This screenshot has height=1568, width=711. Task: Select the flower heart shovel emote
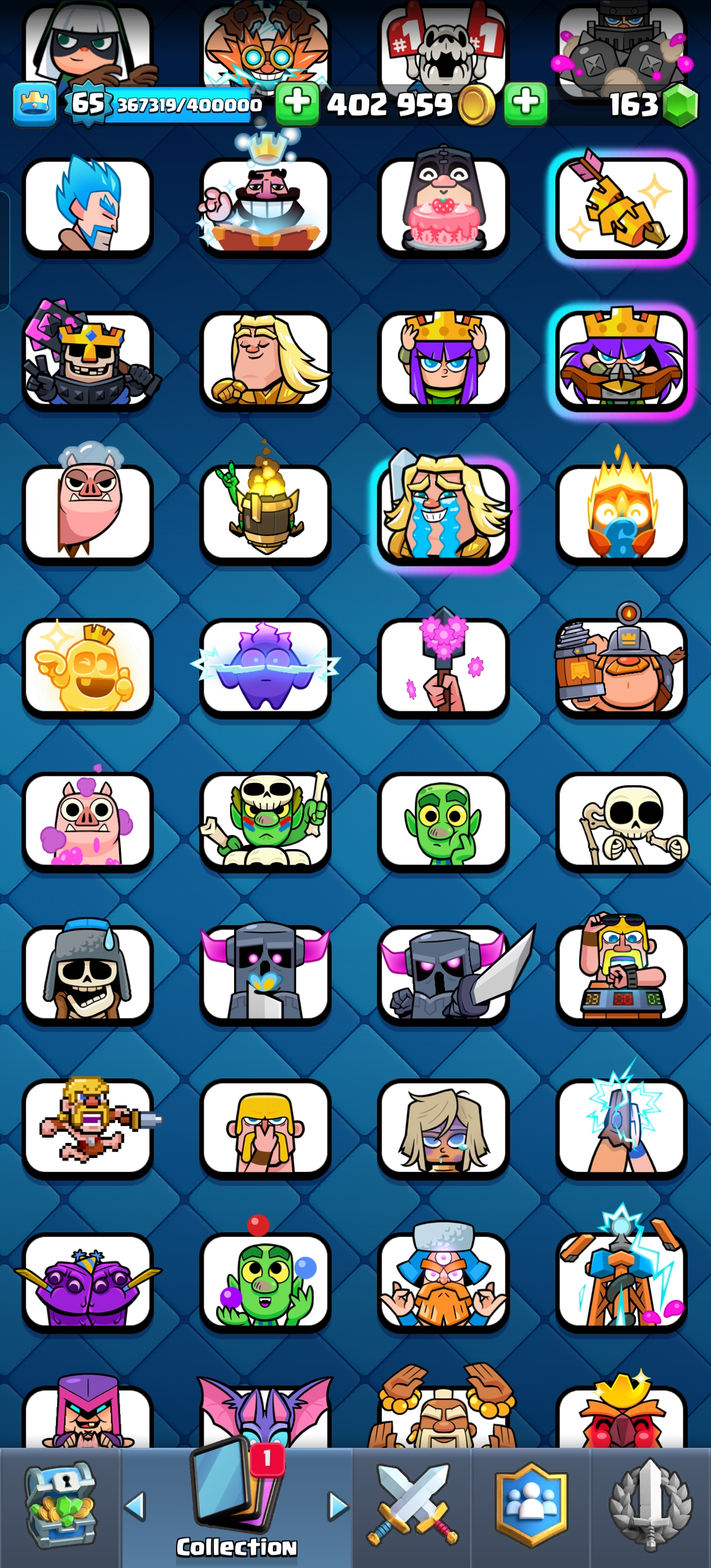pyautogui.click(x=443, y=667)
